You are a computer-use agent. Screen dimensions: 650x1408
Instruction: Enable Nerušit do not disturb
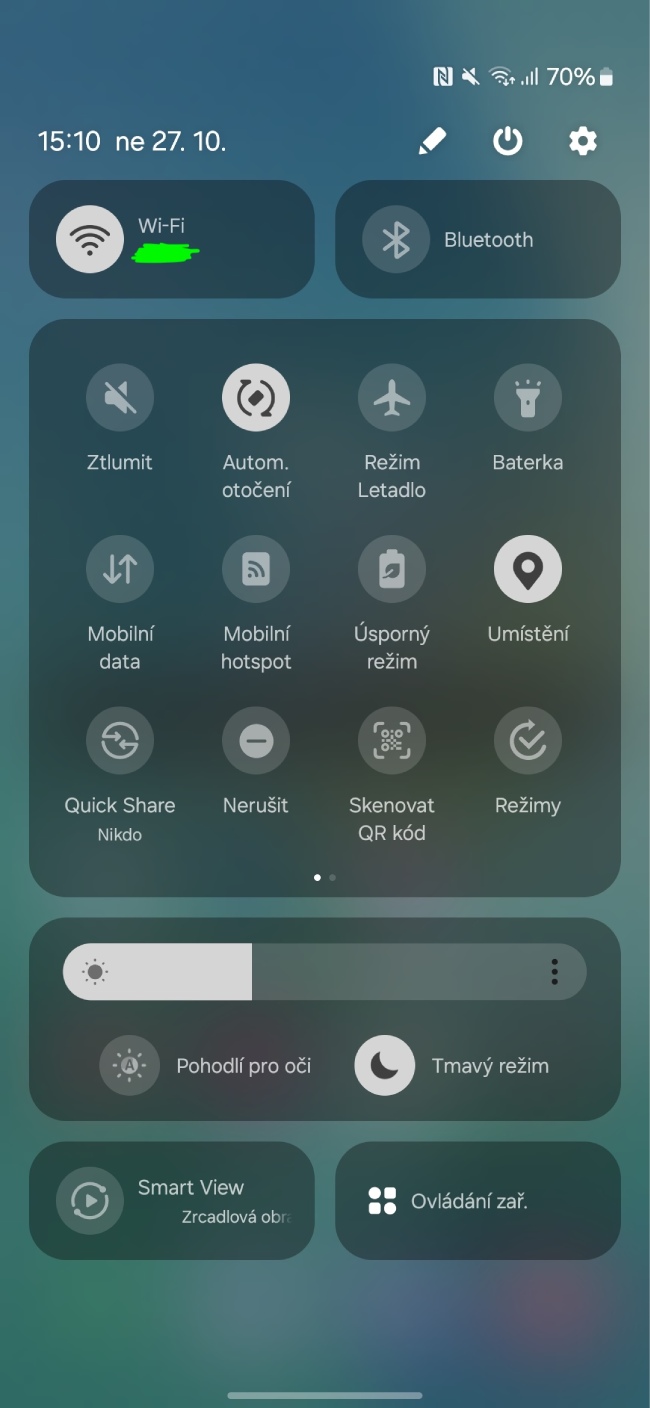click(x=256, y=740)
